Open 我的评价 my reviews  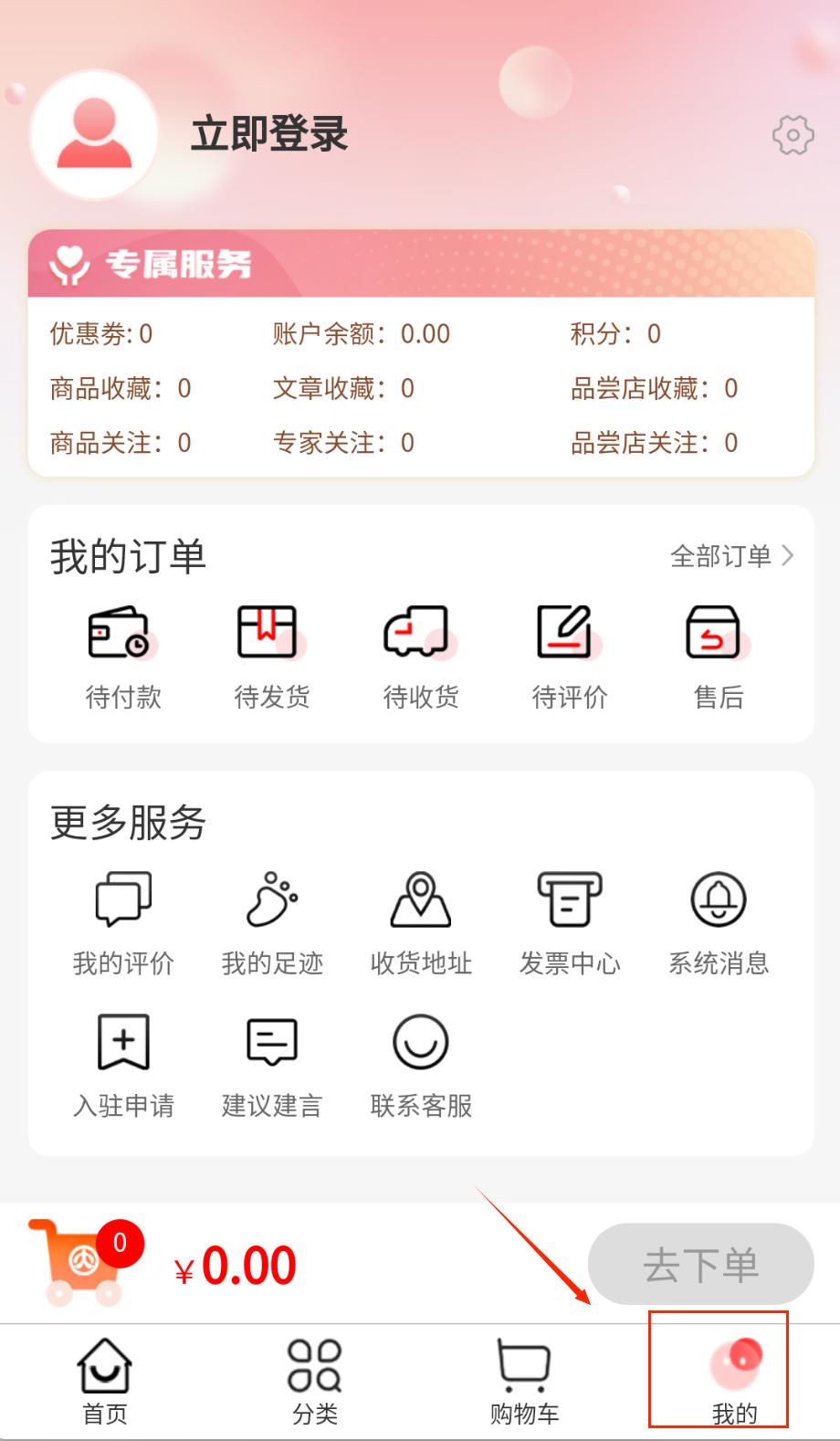pos(122,922)
